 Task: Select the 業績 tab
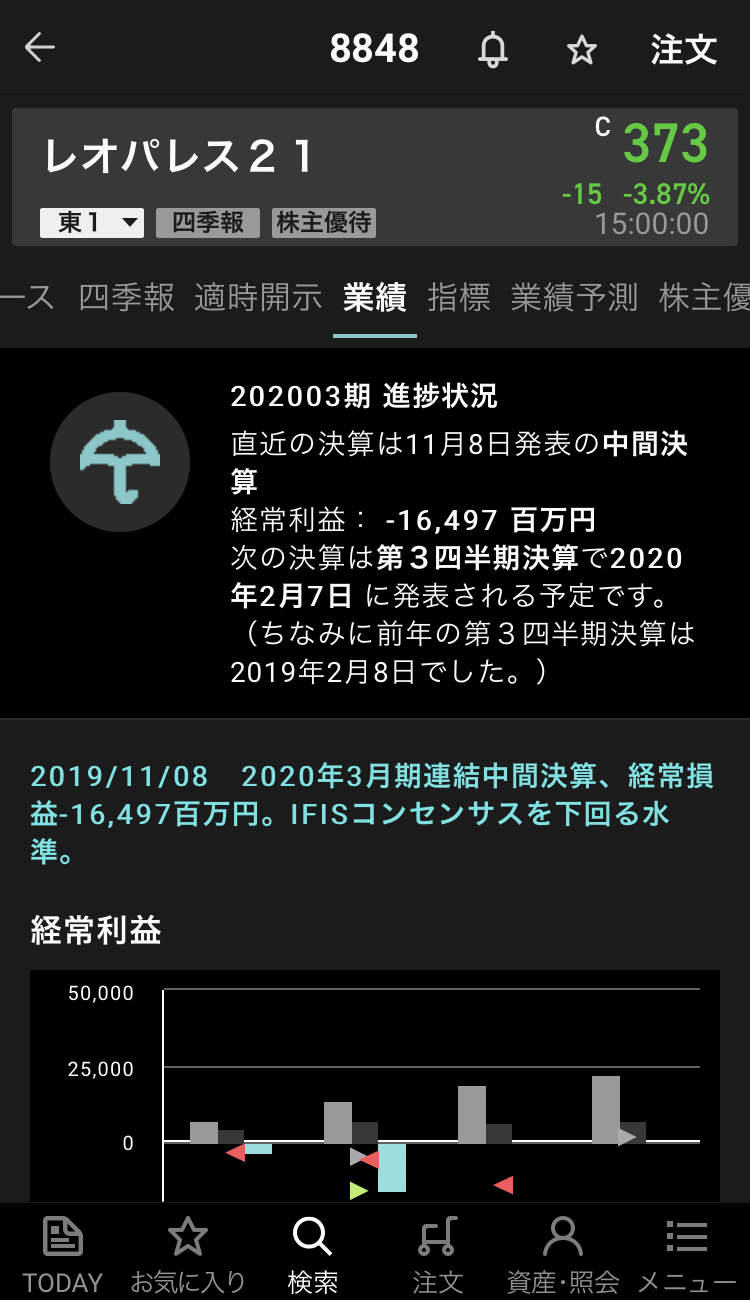click(374, 297)
